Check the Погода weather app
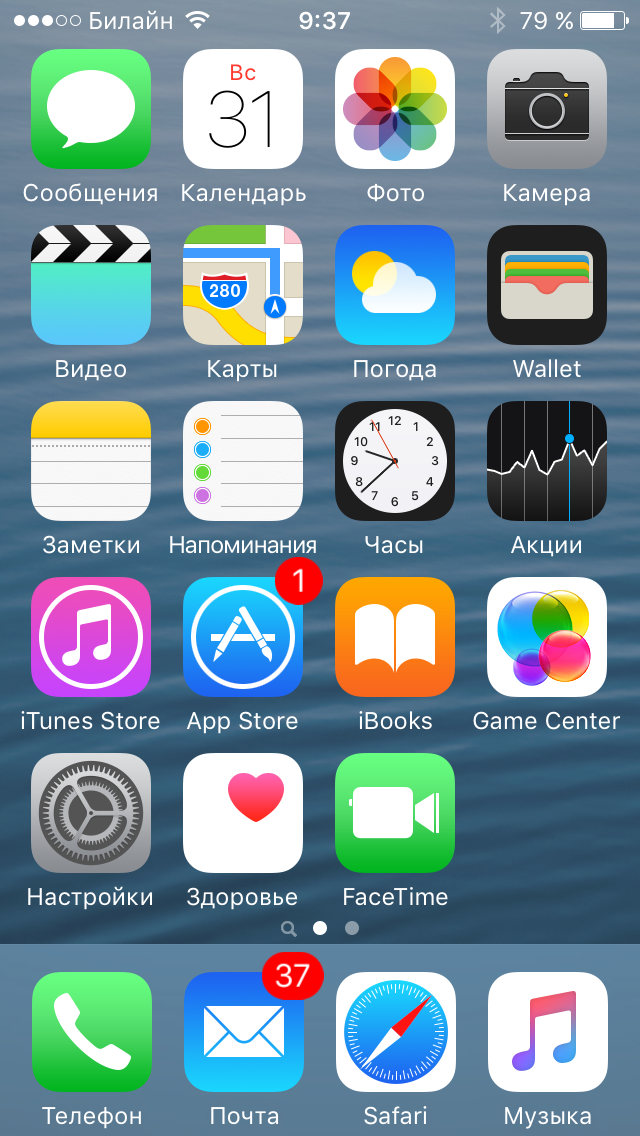Image resolution: width=640 pixels, height=1136 pixels. click(x=395, y=285)
